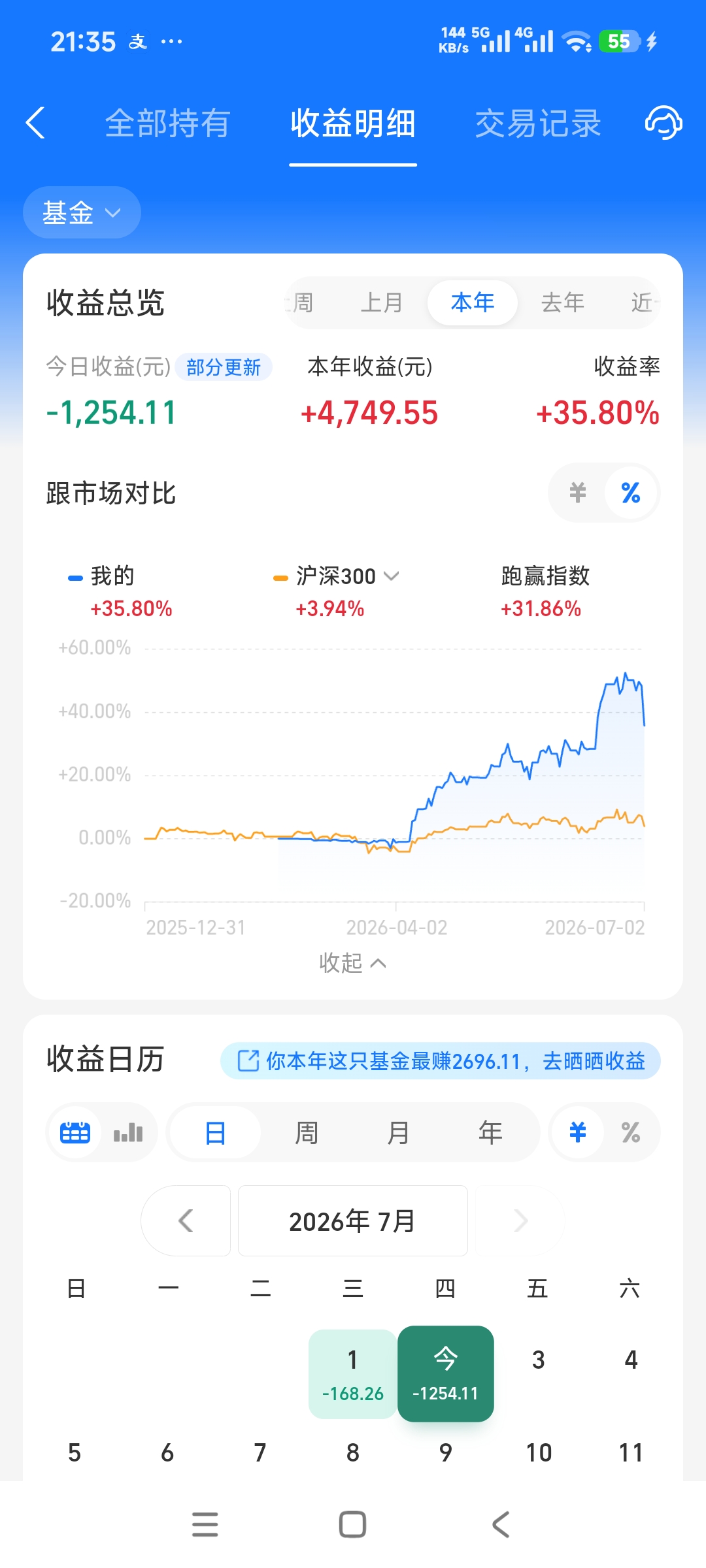Switch market comparison to yuan ¥ view
The width and height of the screenshot is (706, 1568).
point(578,493)
